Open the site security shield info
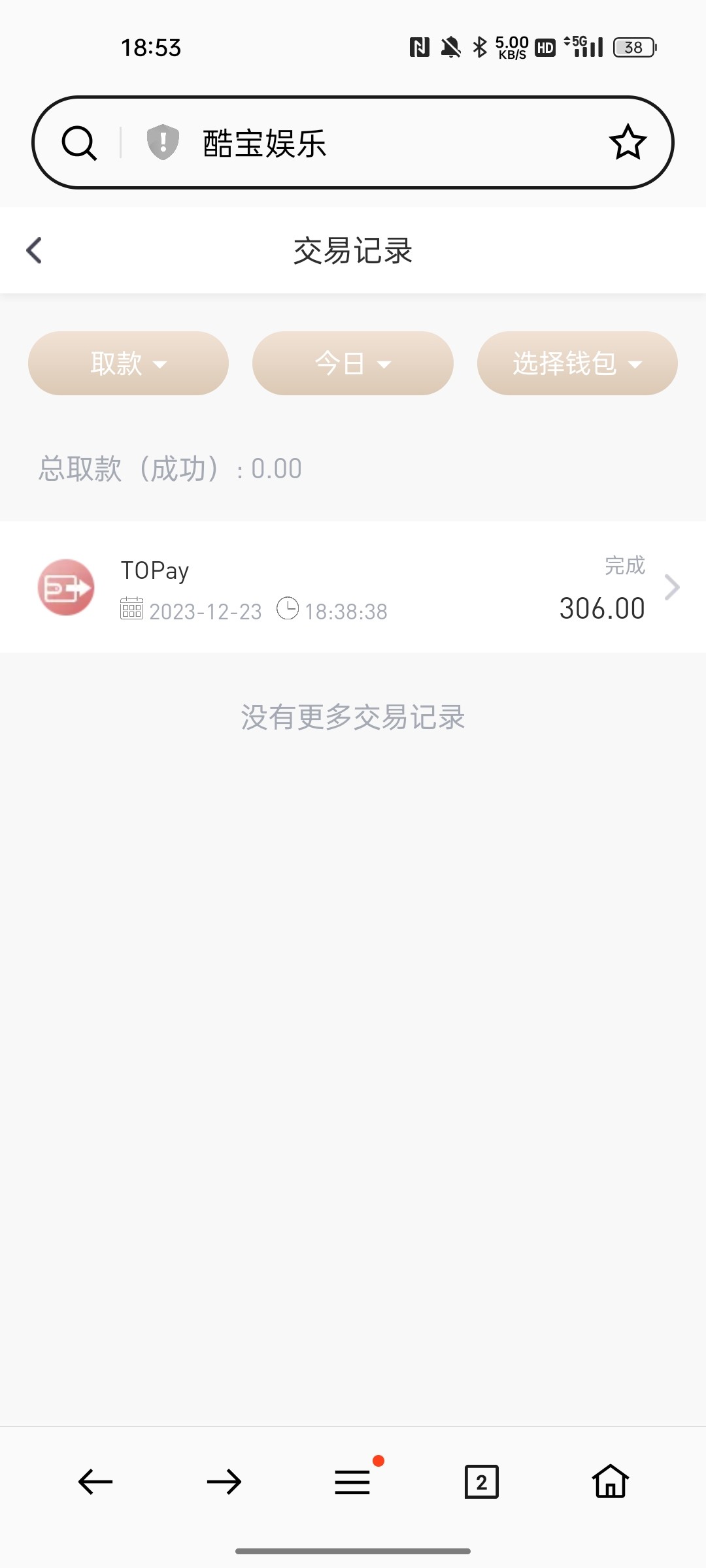Image resolution: width=706 pixels, height=1568 pixels. [x=163, y=142]
